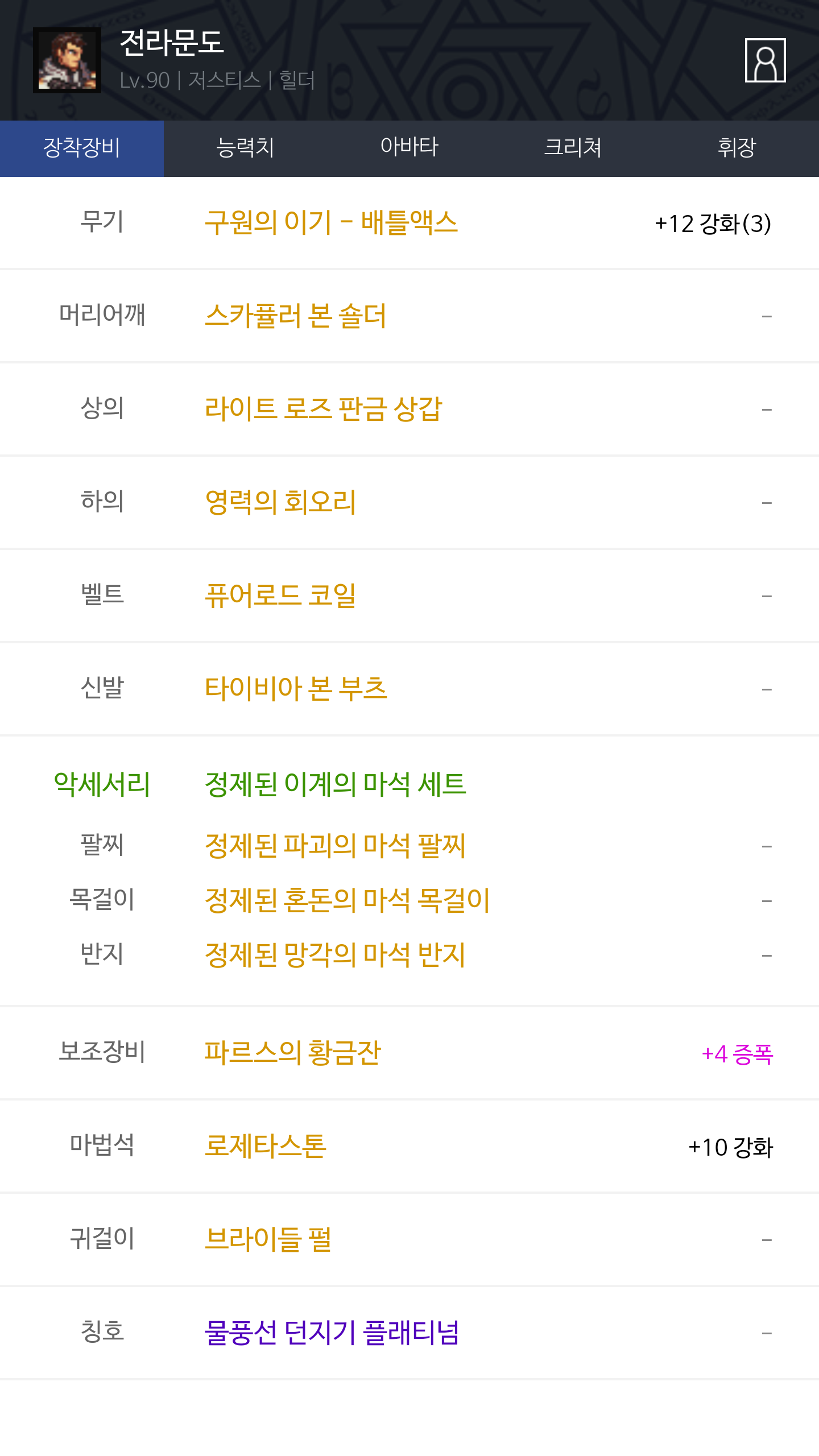Open weapon 구원의 이기 - 배틀액스
Screen dimensions: 819x1456
331,222
